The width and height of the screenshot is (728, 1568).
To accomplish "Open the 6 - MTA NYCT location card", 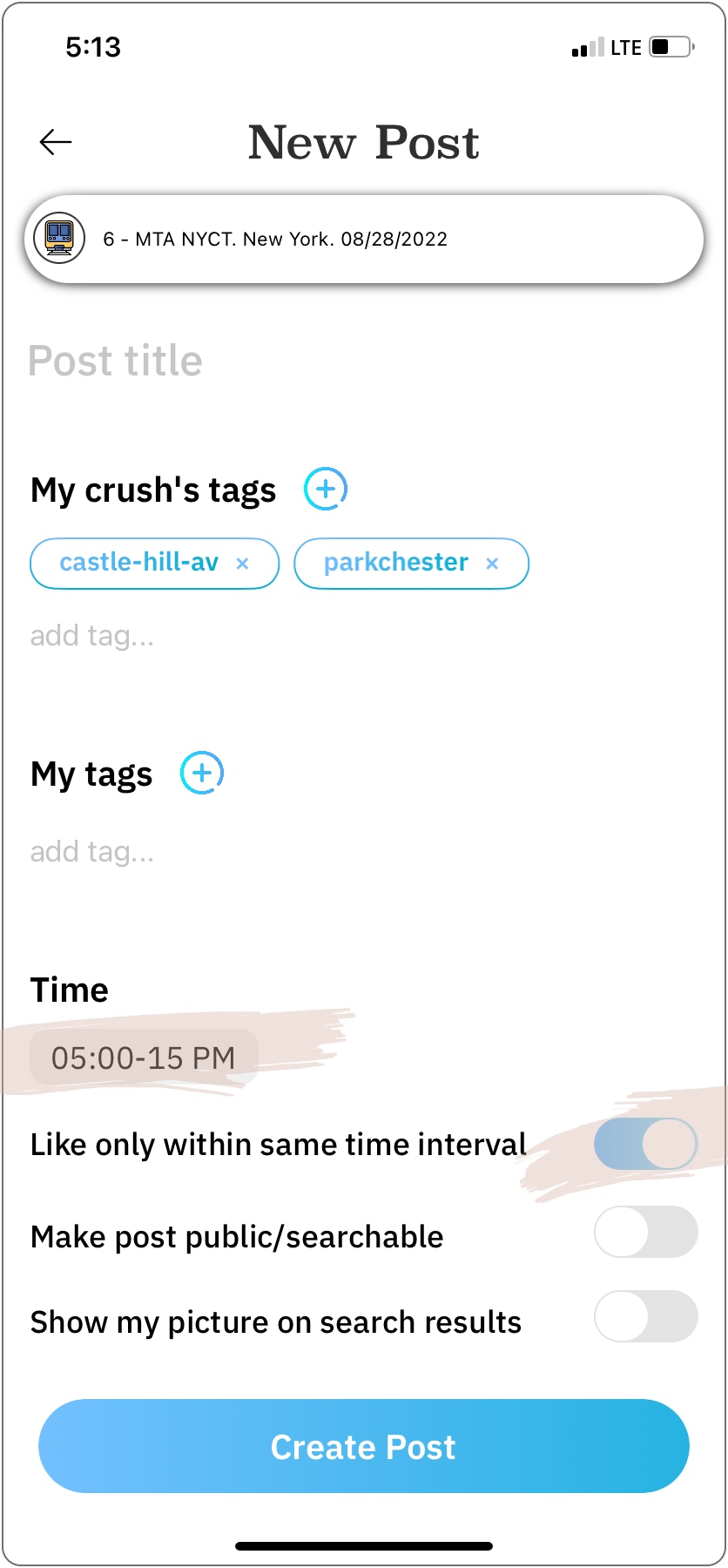I will tap(363, 240).
